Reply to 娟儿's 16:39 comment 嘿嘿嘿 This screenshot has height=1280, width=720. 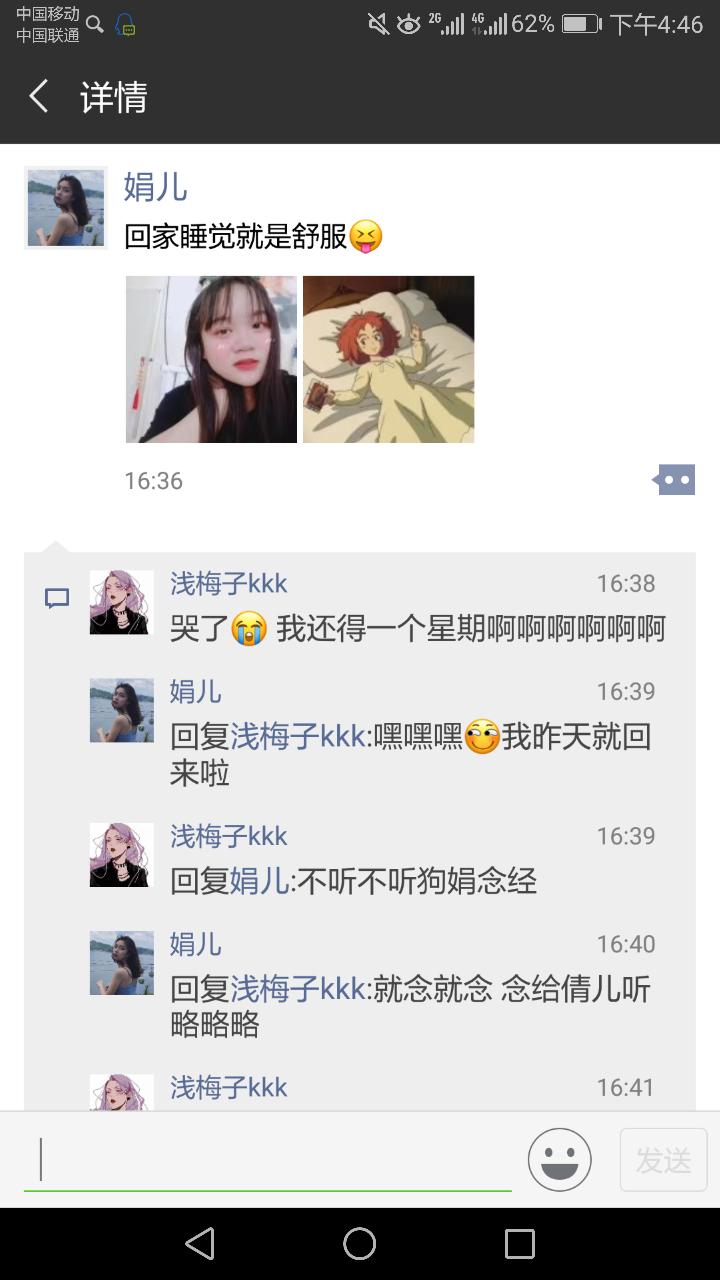[x=411, y=755]
